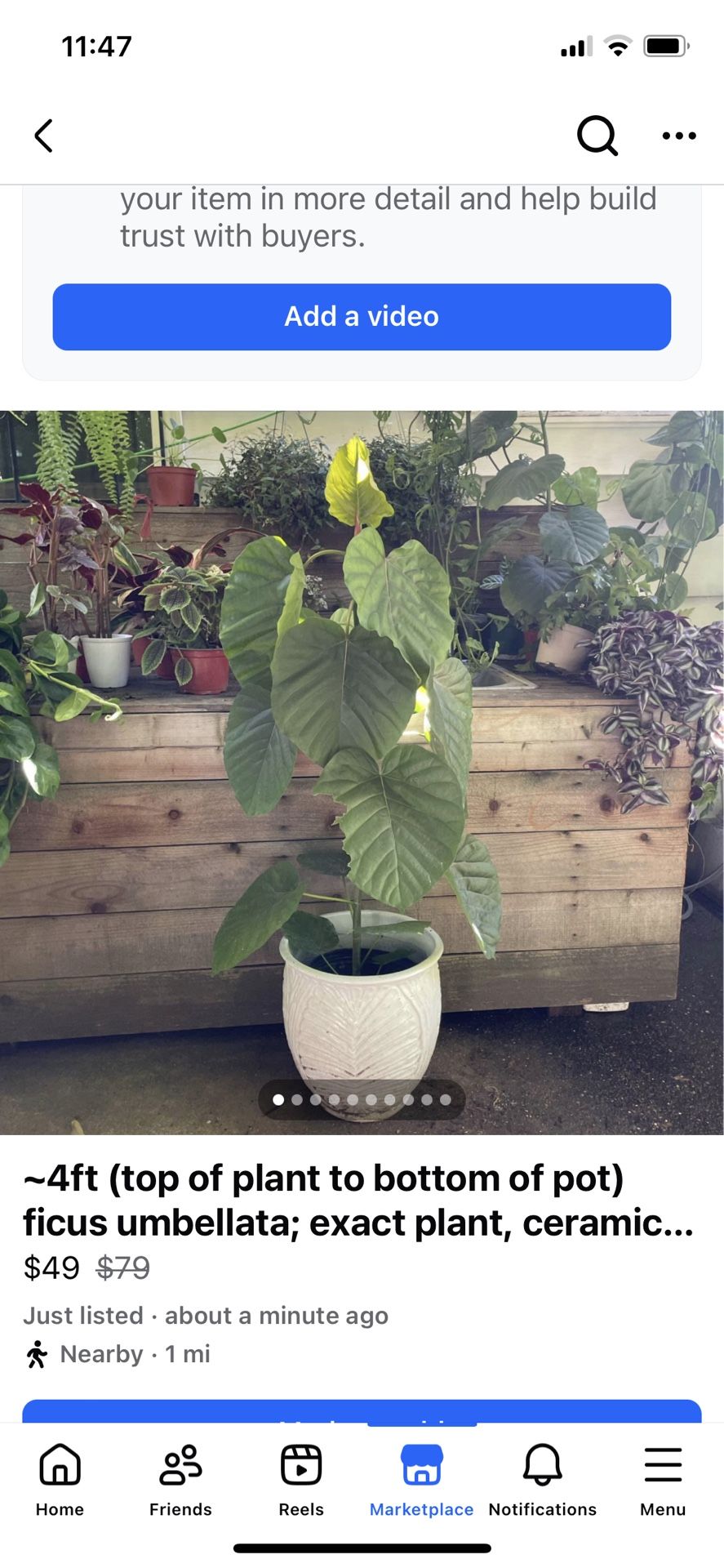Tap the clock showing 11:47
The height and width of the screenshot is (1568, 724).
(94, 46)
